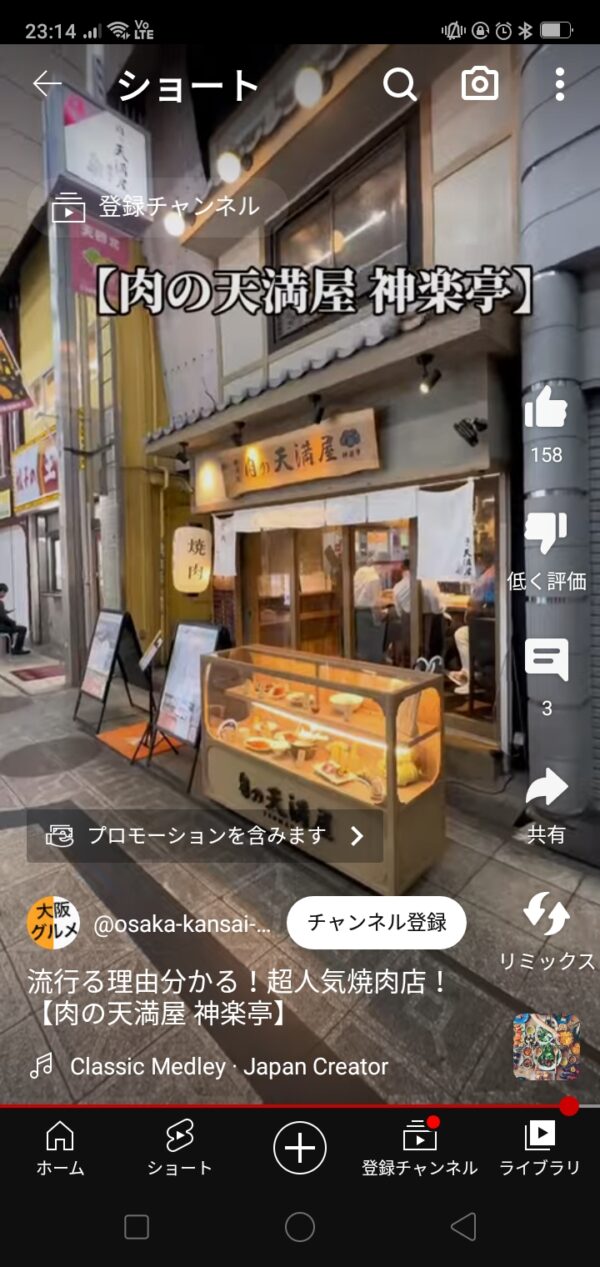The width and height of the screenshot is (600, 1267).
Task: Remix this Short with リミックス
Action: [546, 916]
